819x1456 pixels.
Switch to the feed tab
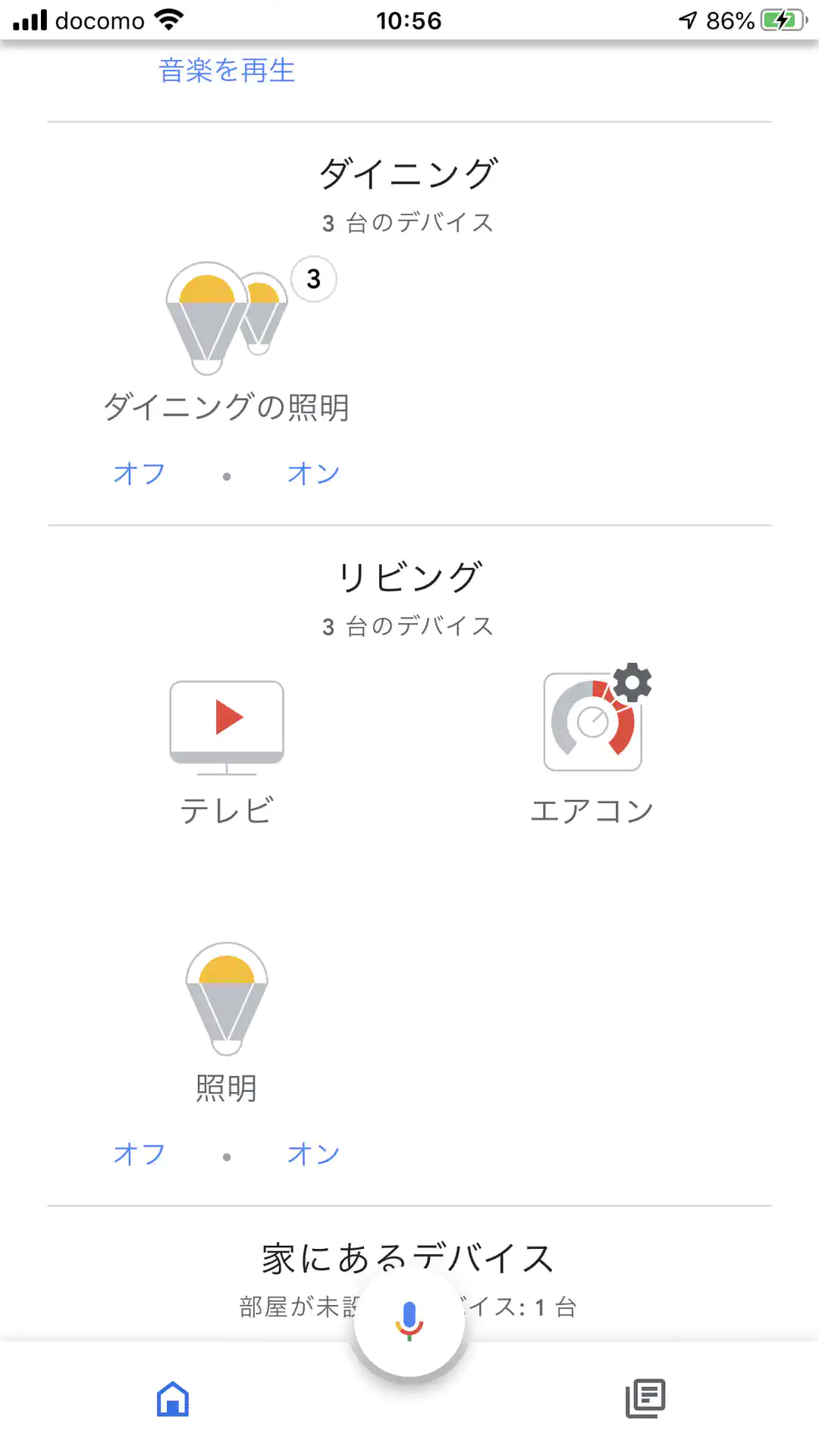point(645,1398)
